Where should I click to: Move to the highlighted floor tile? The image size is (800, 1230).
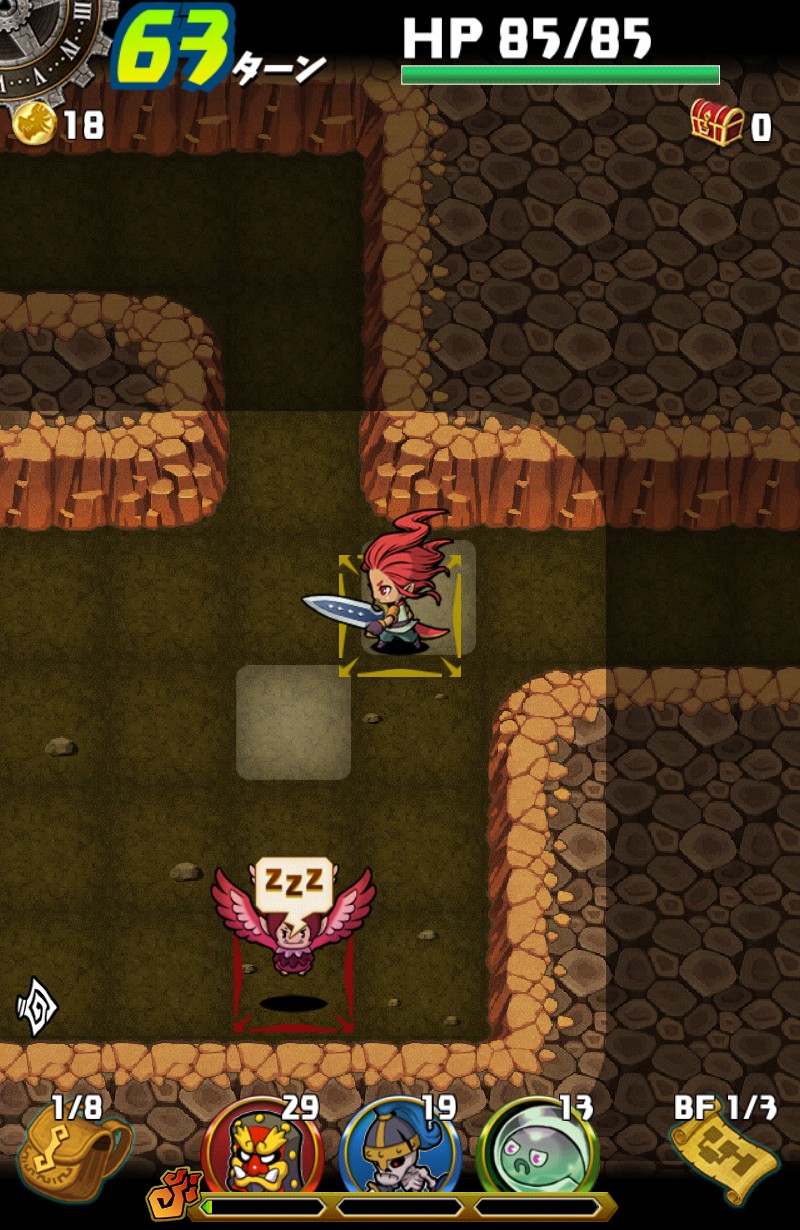293,722
